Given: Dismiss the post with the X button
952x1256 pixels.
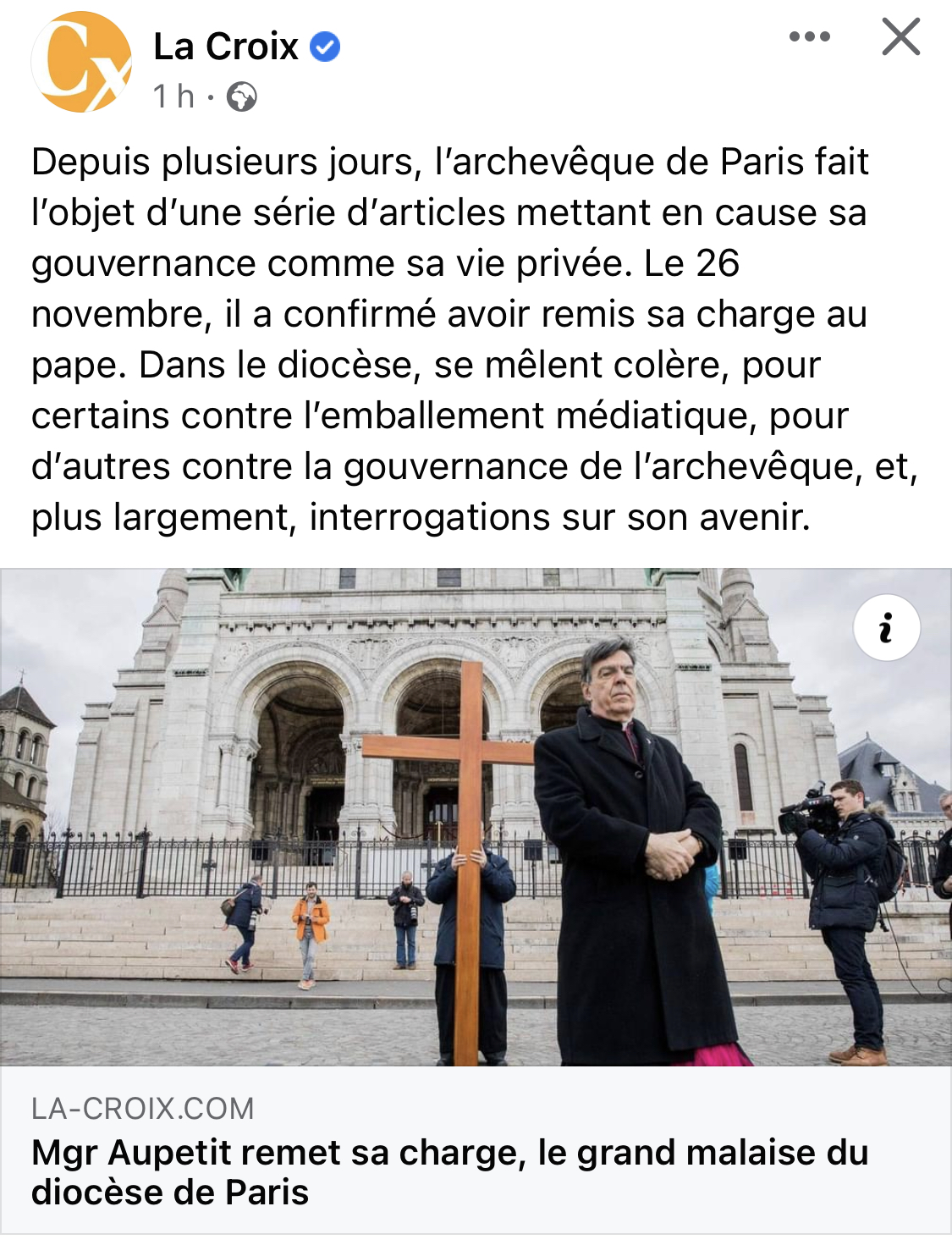Looking at the screenshot, I should point(900,36).
